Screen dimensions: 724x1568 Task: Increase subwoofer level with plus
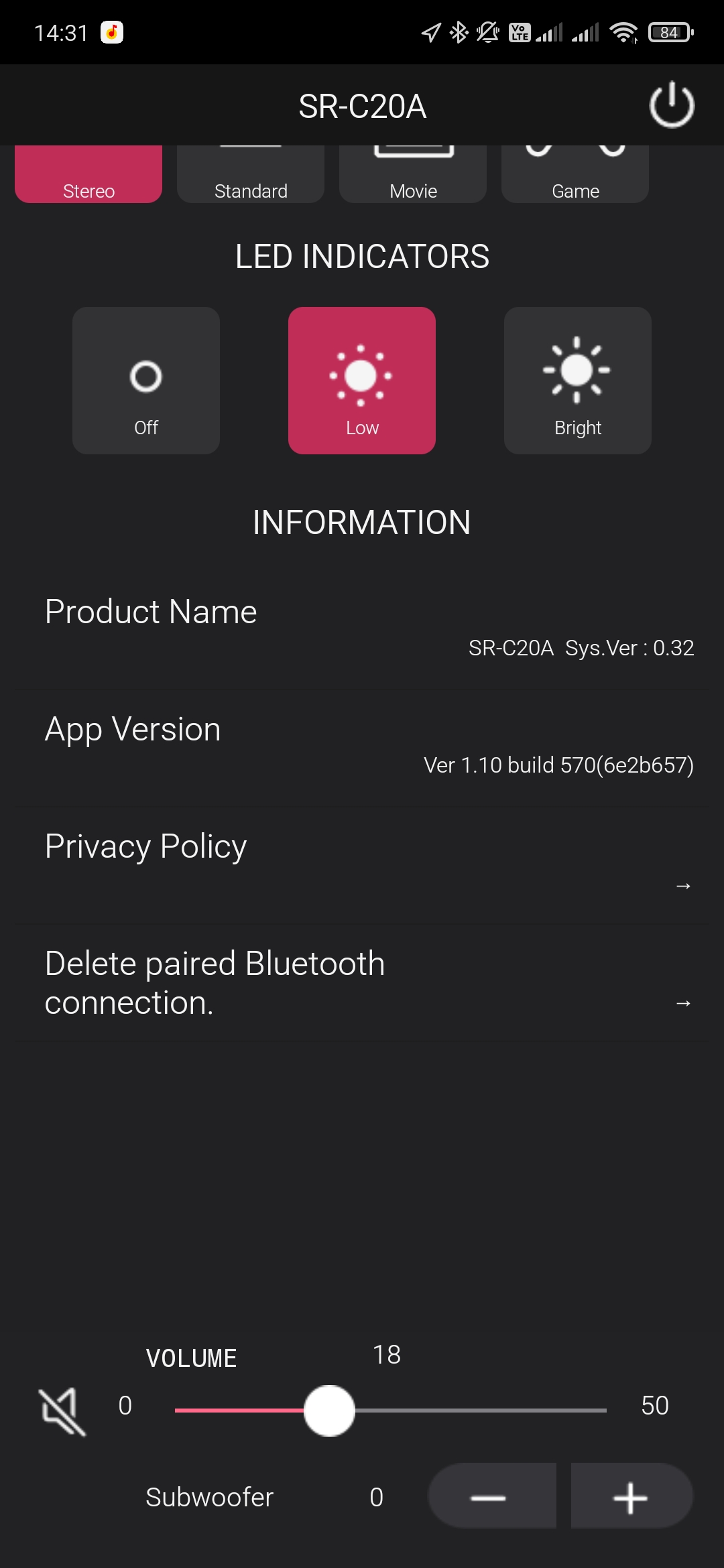point(631,1496)
